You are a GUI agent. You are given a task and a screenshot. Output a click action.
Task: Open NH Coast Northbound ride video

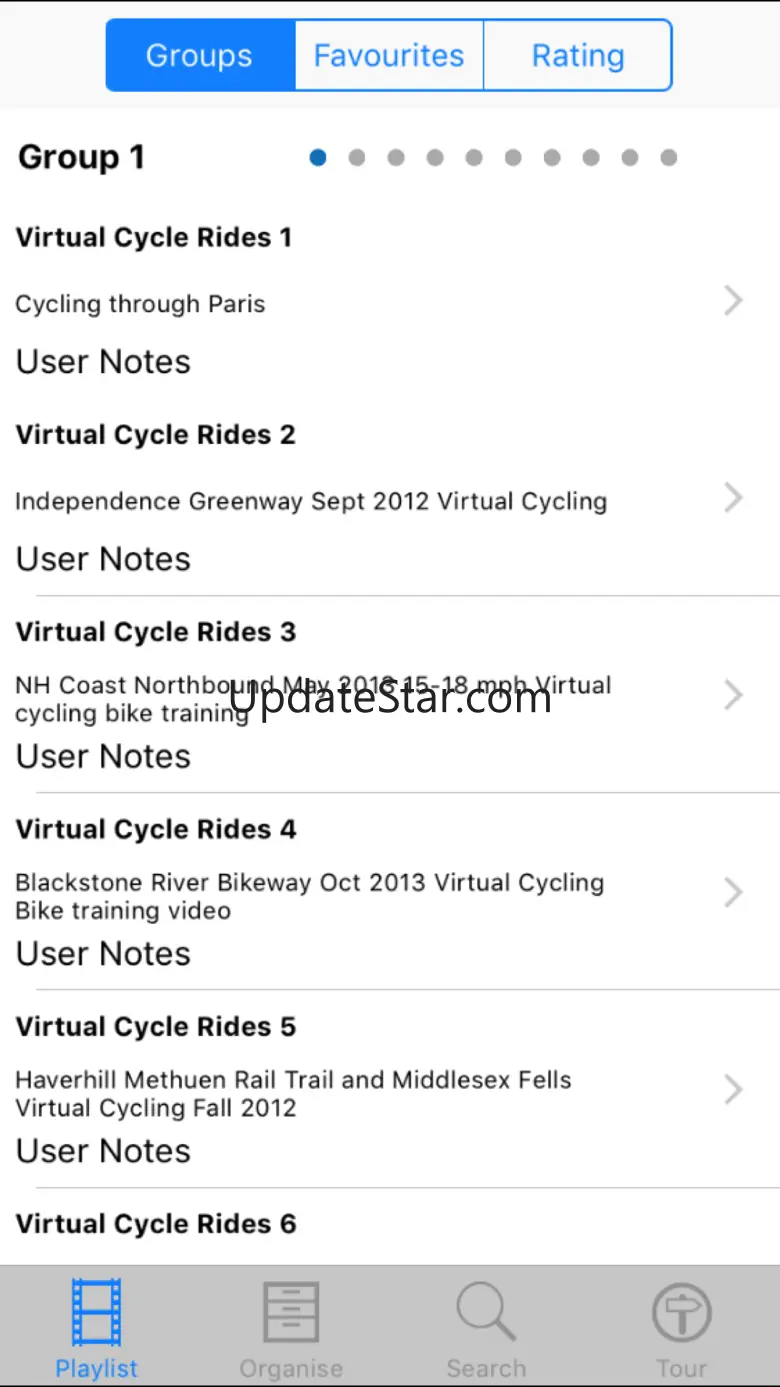coord(380,698)
